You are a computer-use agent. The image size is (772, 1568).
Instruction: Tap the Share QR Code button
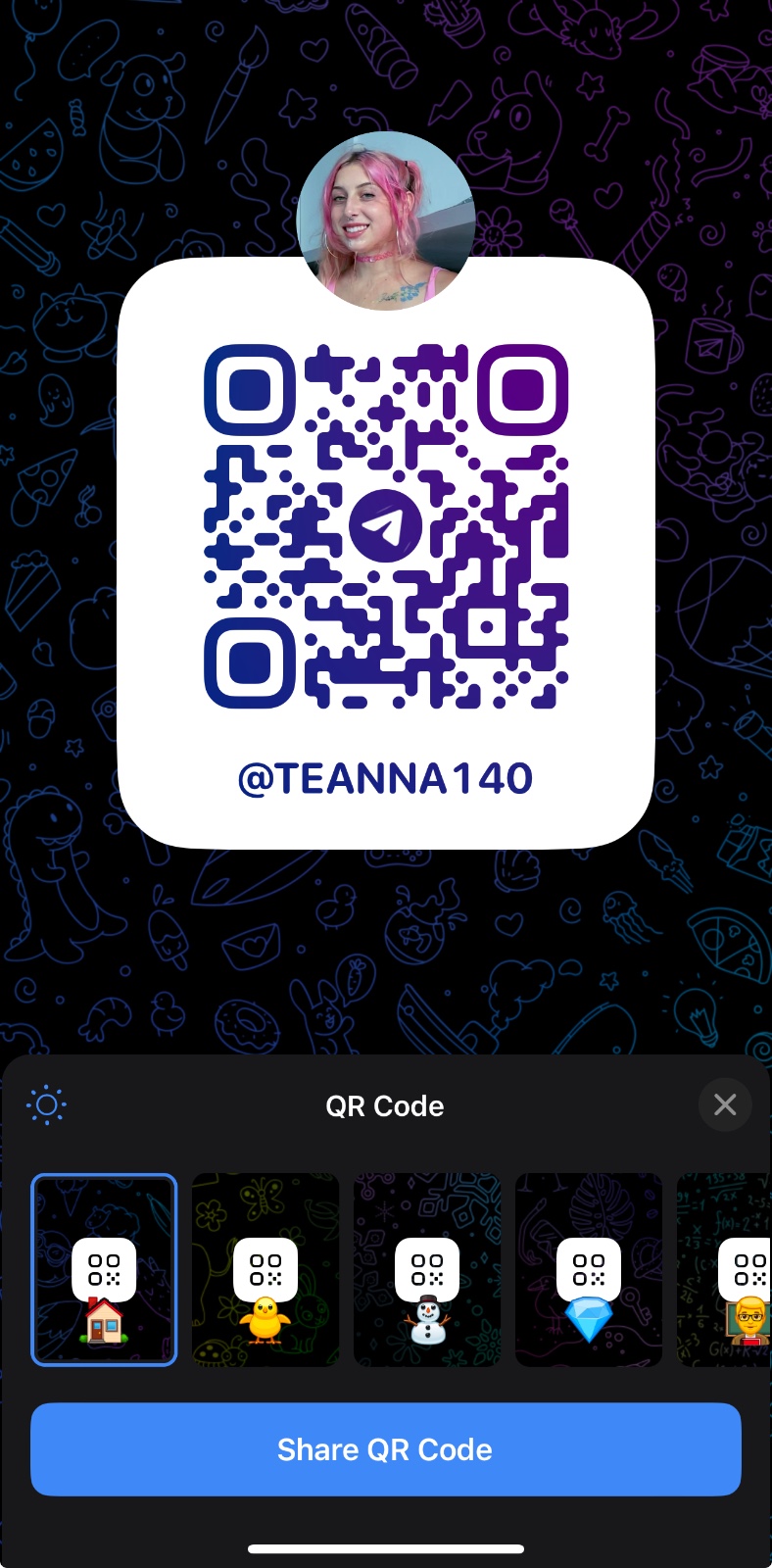click(386, 1449)
